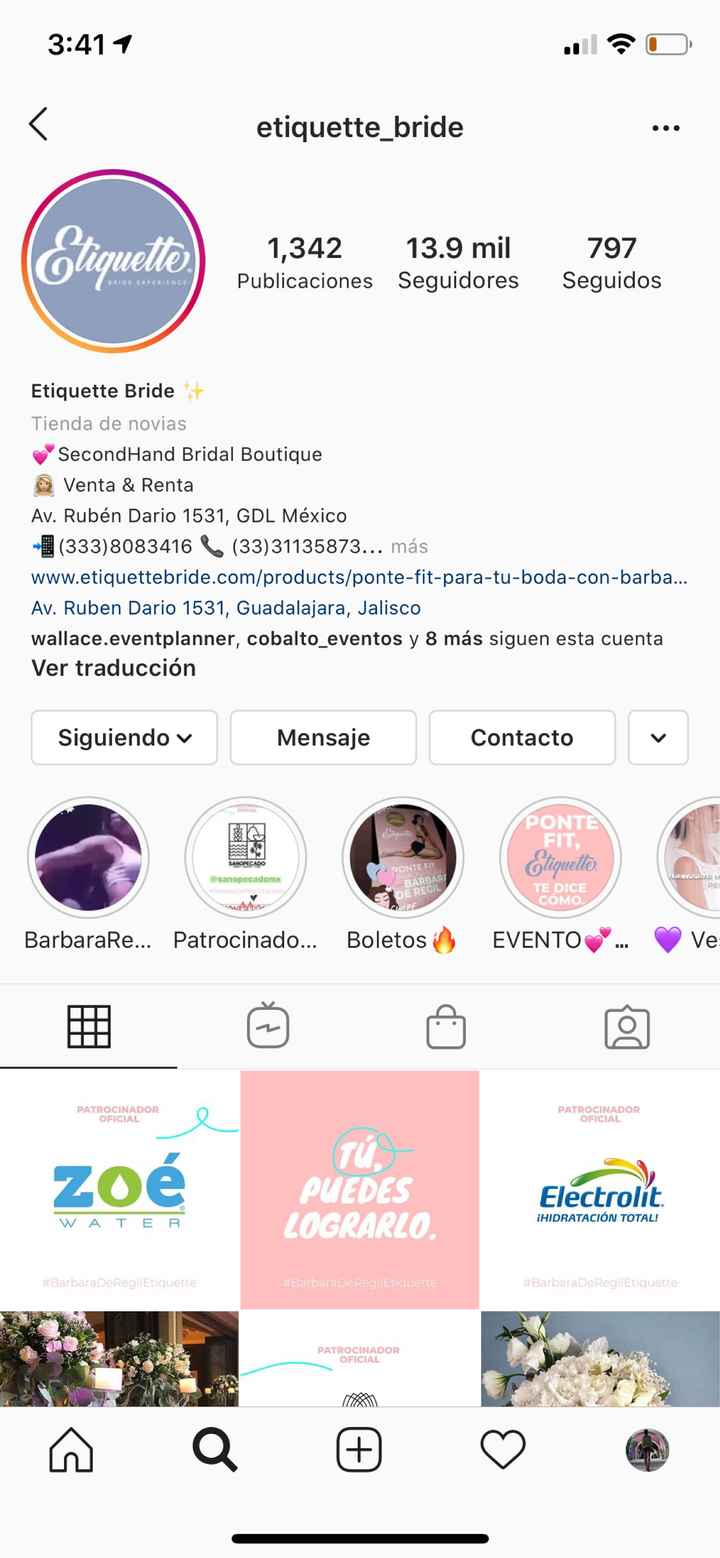Viewport: 720px width, 1558px height.
Task: Expand the suggested accounts chevron
Action: (658, 737)
